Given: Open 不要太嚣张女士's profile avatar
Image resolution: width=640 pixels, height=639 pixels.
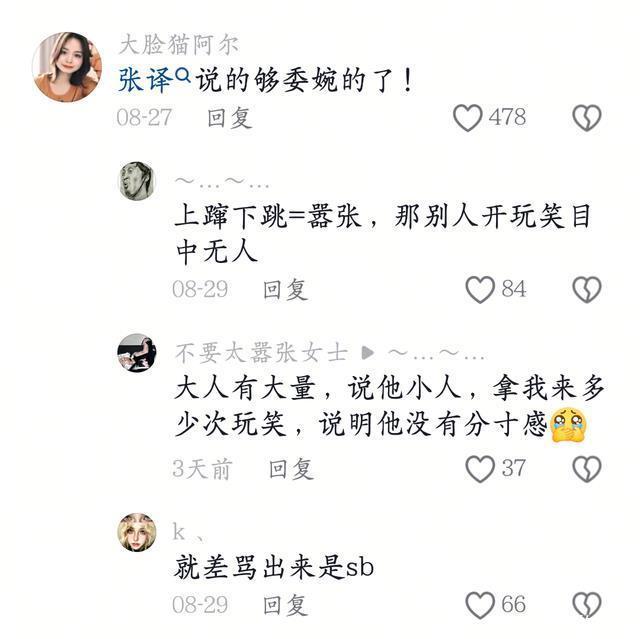Looking at the screenshot, I should coord(137,352).
